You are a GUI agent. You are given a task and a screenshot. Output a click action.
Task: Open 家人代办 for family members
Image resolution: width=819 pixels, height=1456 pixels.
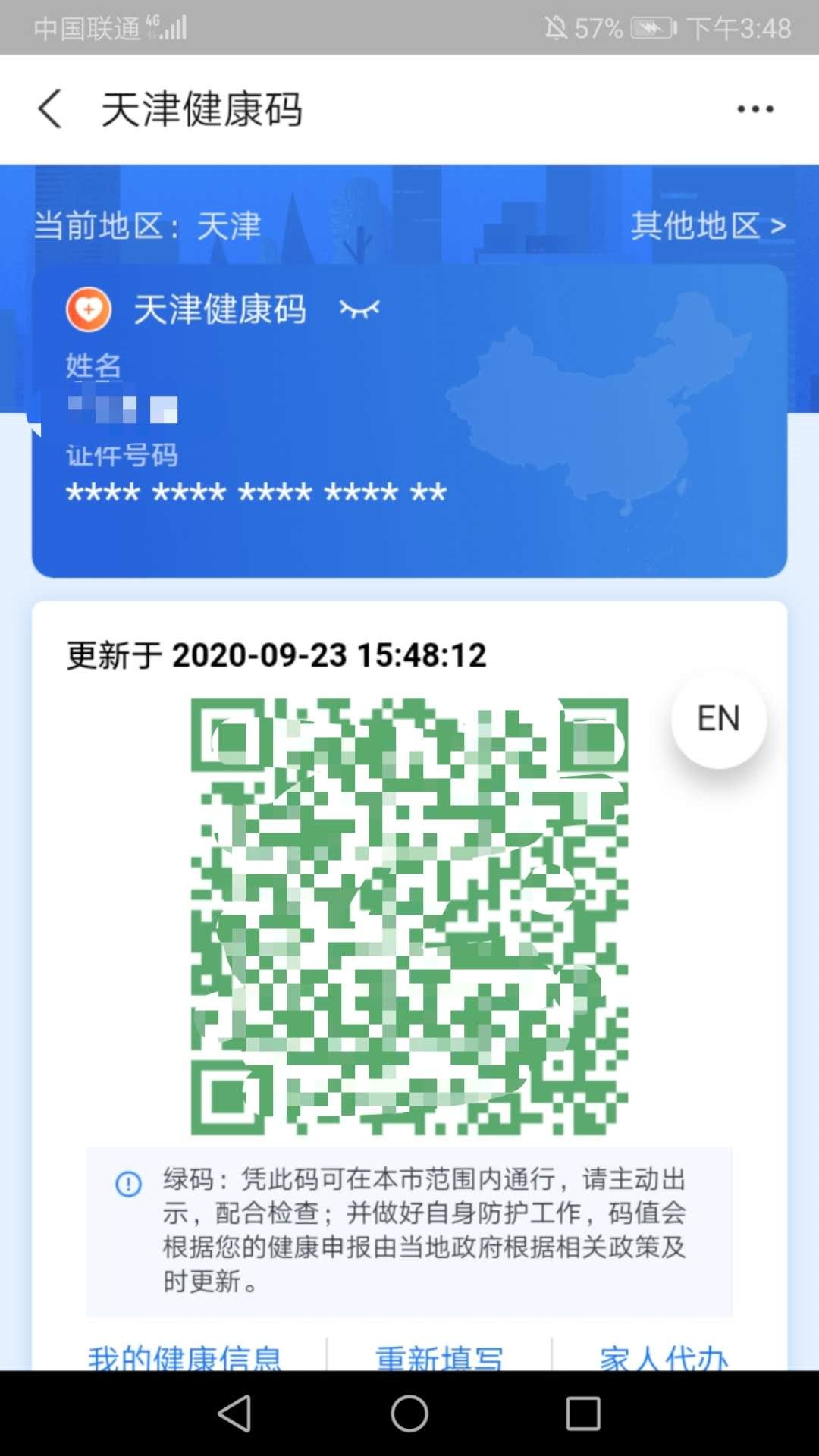pyautogui.click(x=664, y=1356)
